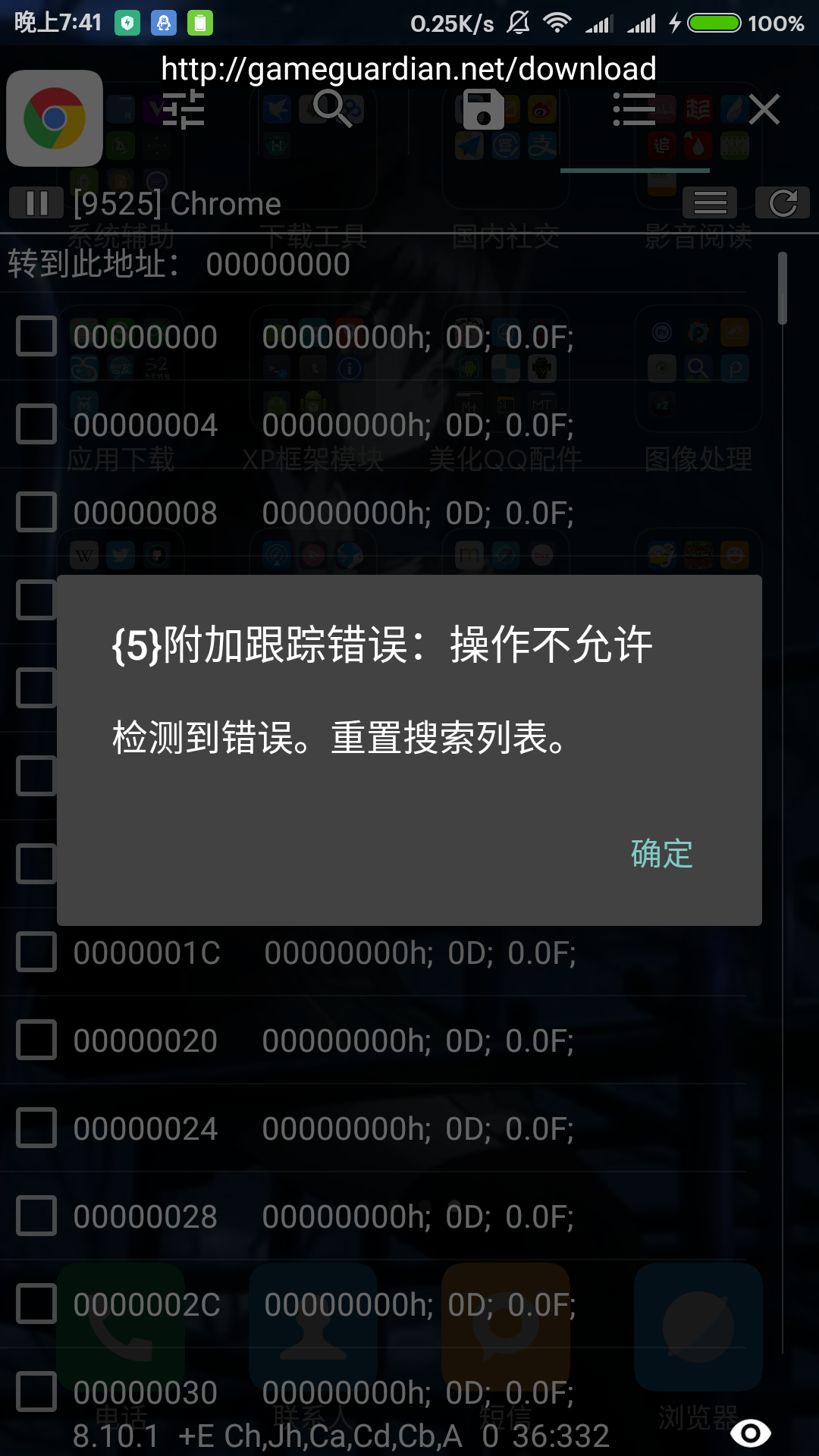Tap the Chrome process icon
The image size is (819, 1456).
point(55,118)
